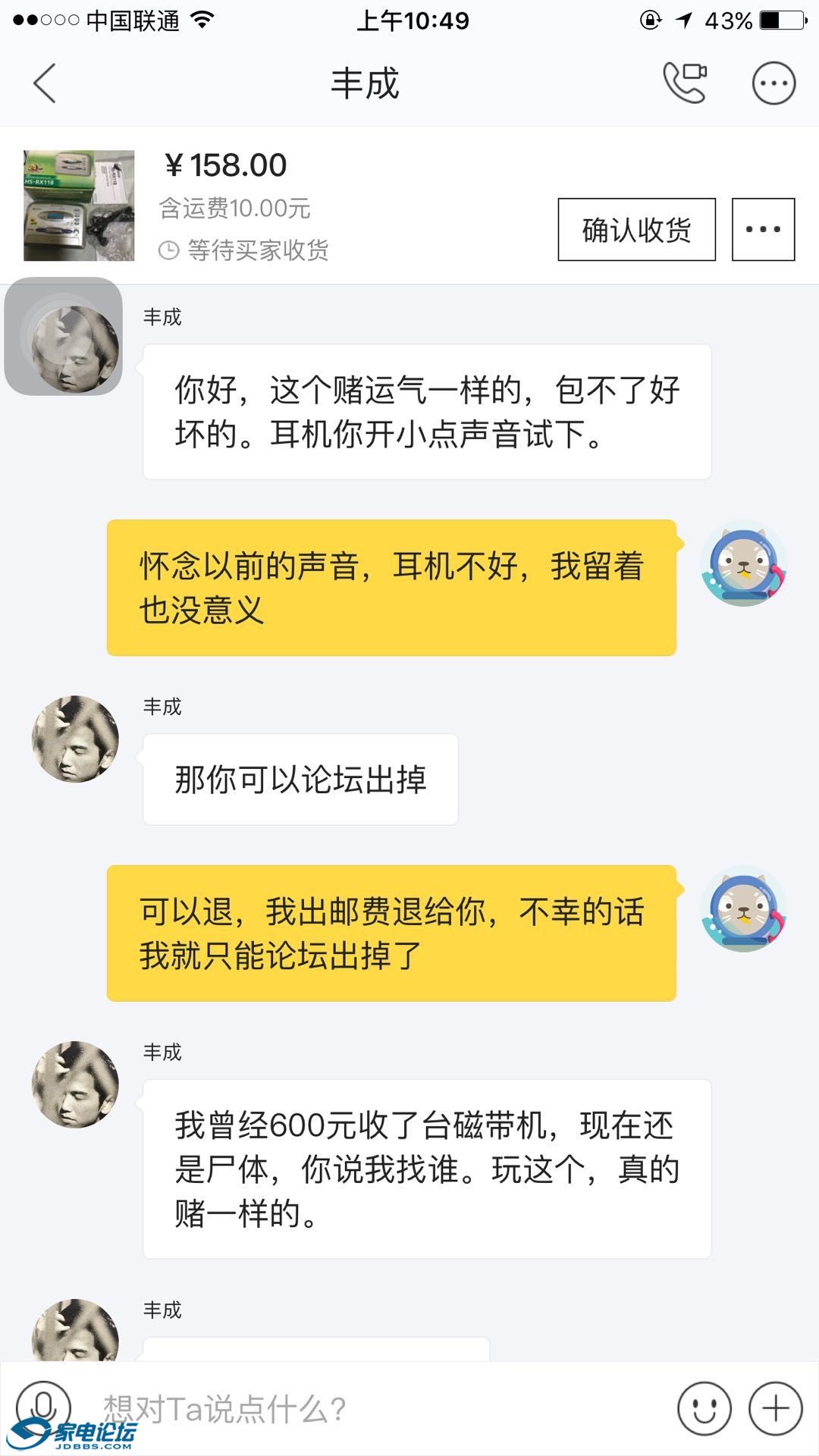
Task: Switch to voice message input
Action: 43,1407
